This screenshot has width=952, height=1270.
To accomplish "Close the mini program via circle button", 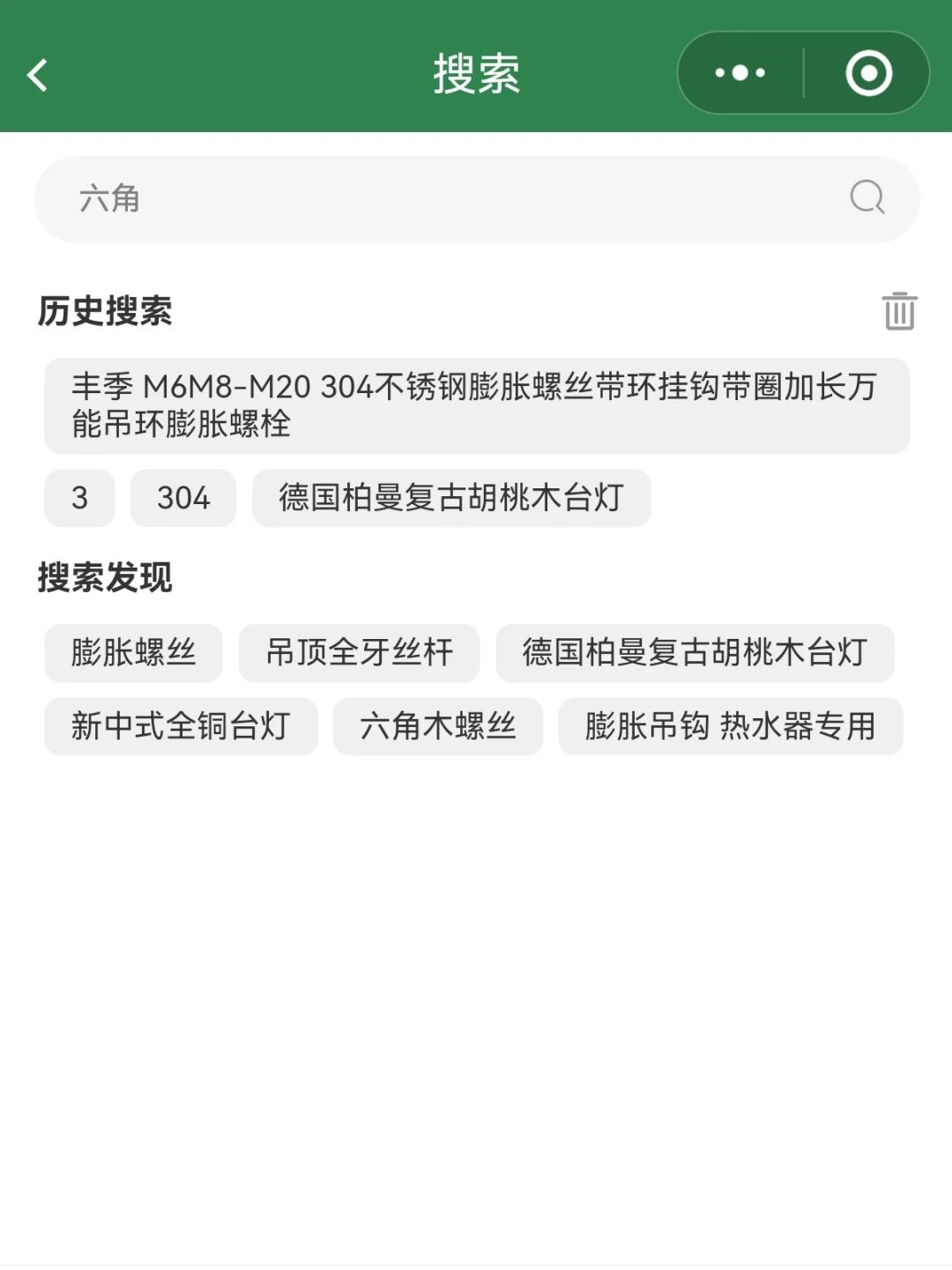I will (x=868, y=73).
